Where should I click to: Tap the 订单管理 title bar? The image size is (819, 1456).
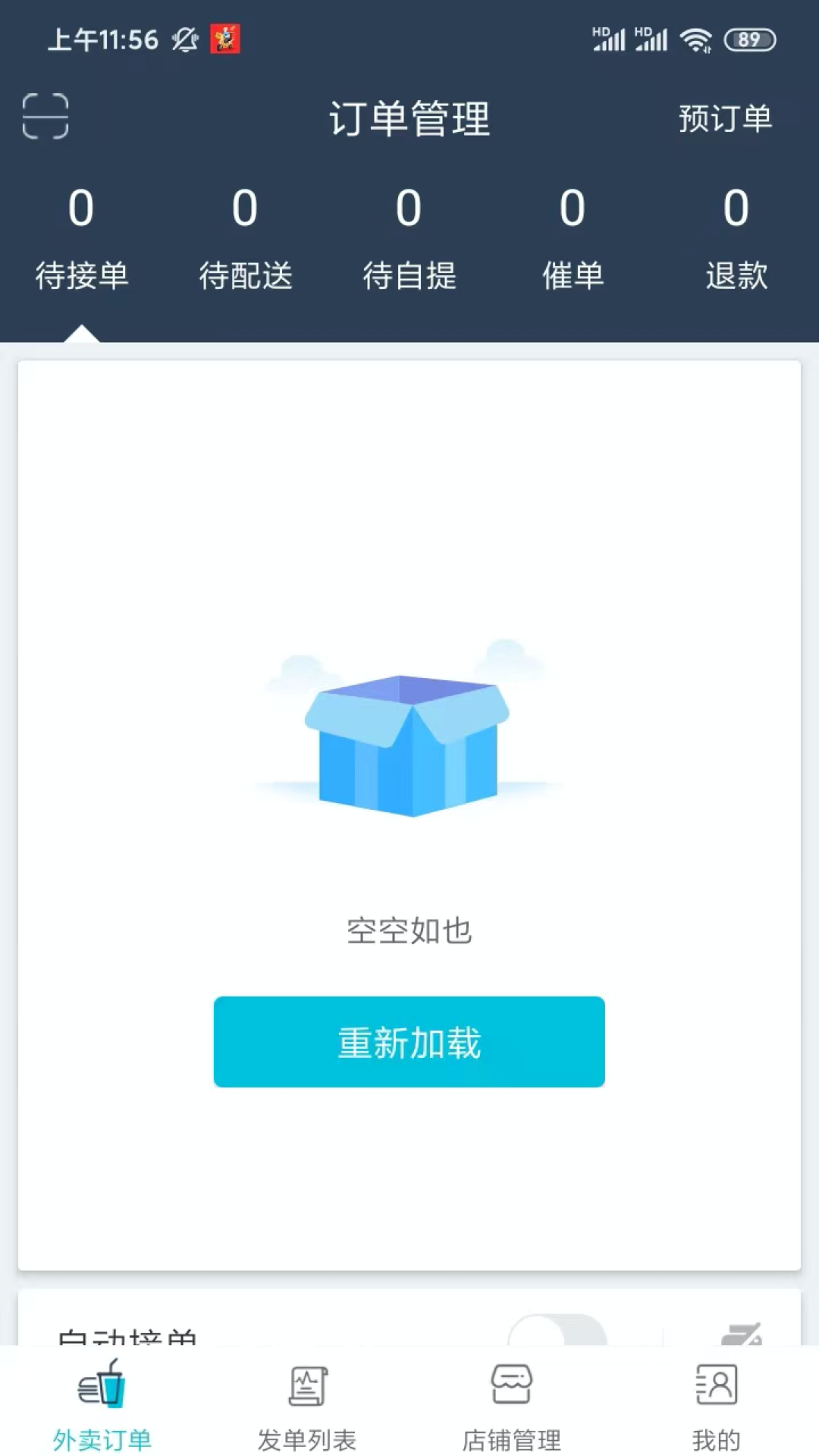(409, 118)
